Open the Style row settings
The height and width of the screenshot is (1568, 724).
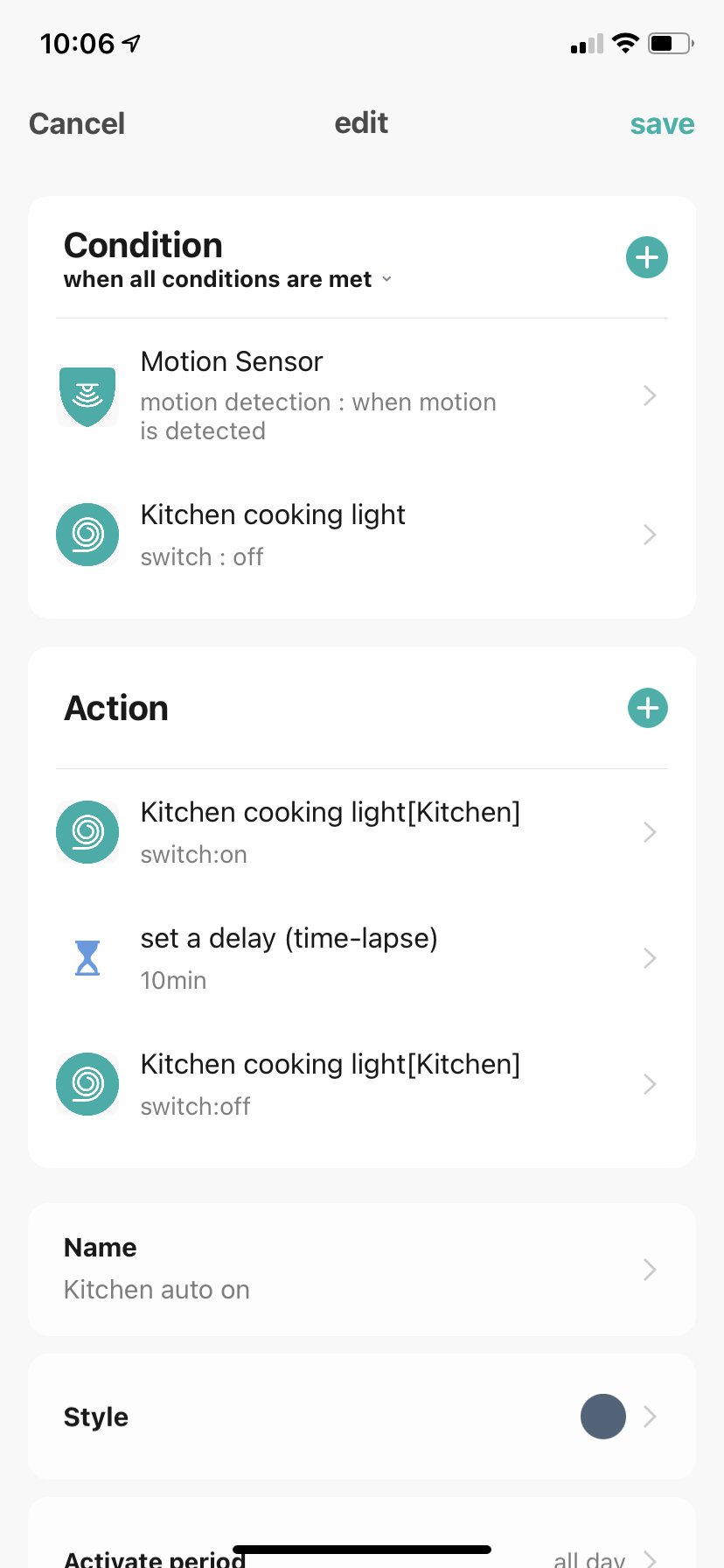tap(649, 1417)
